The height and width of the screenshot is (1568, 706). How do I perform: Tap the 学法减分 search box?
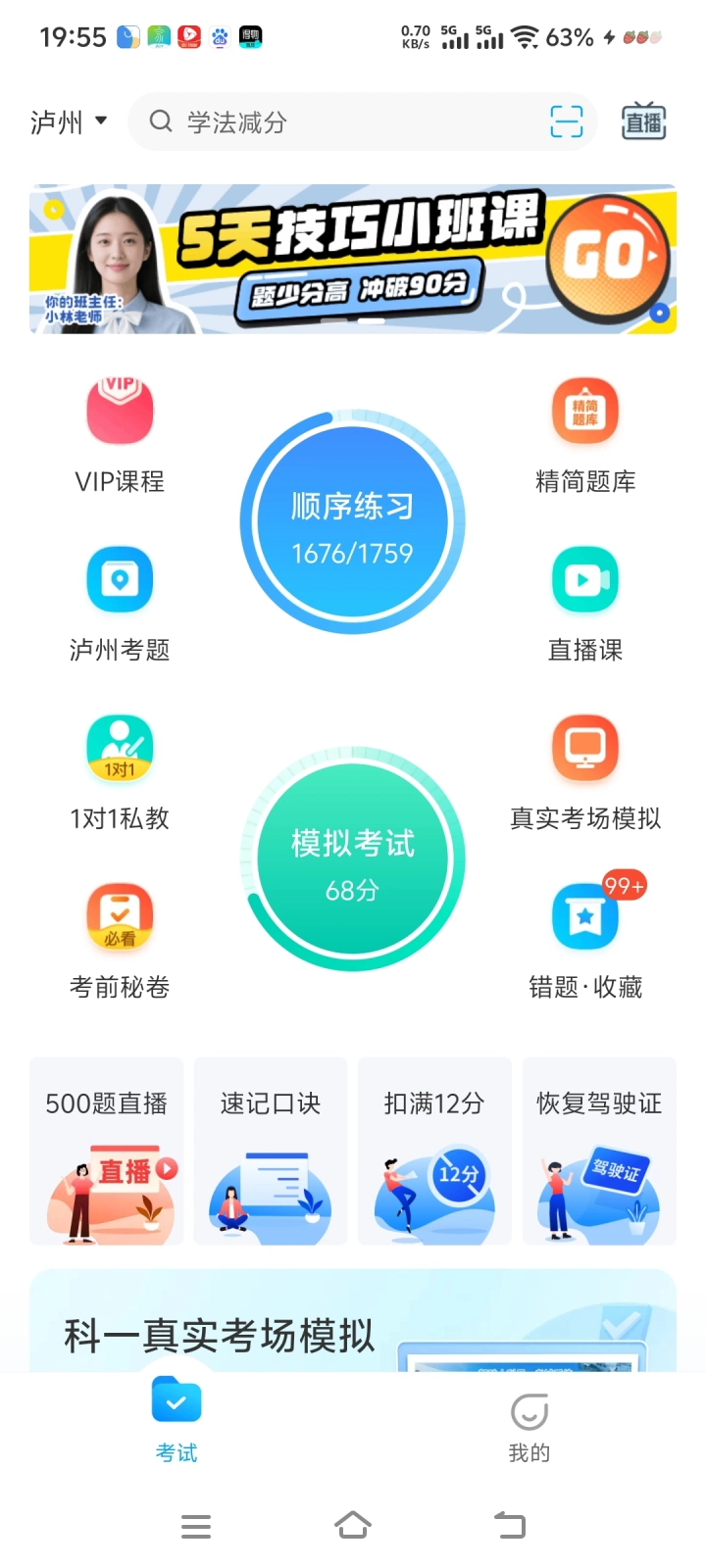[x=333, y=122]
